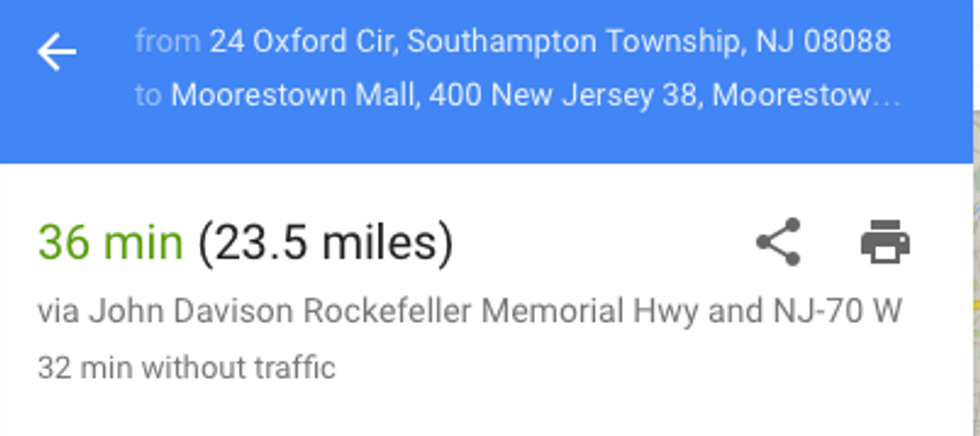Edit the destination Moorestown Mall
This screenshot has height=436, width=980.
pyautogui.click(x=535, y=96)
